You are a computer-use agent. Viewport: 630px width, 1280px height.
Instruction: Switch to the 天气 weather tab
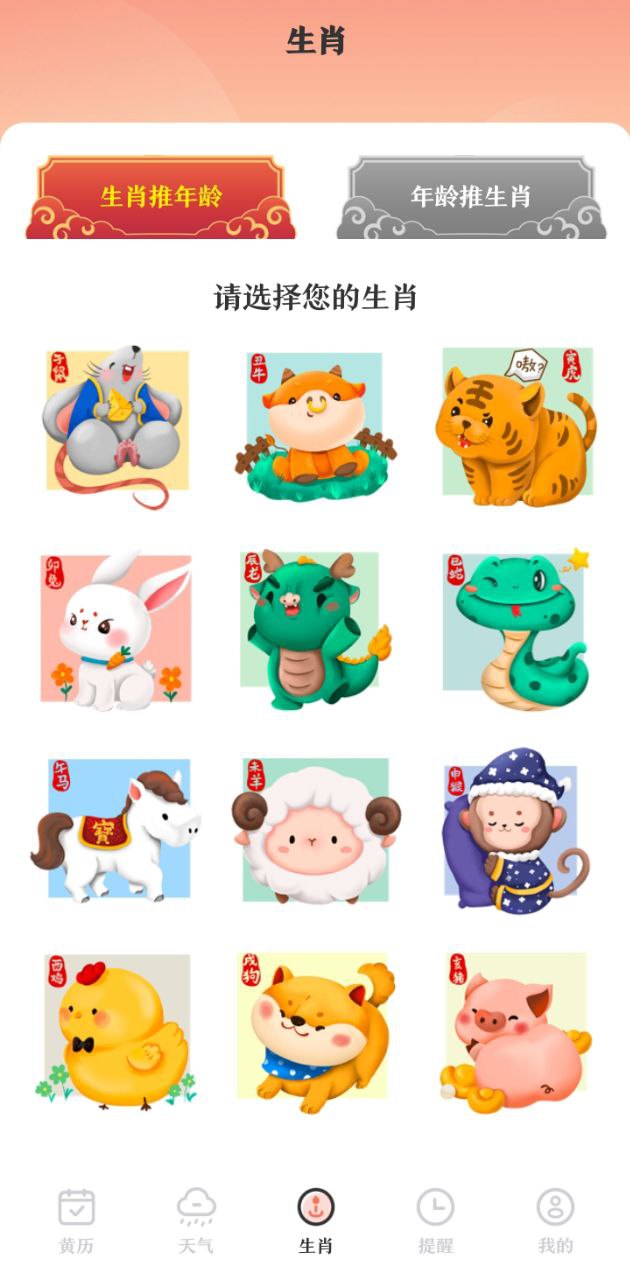point(196,1220)
